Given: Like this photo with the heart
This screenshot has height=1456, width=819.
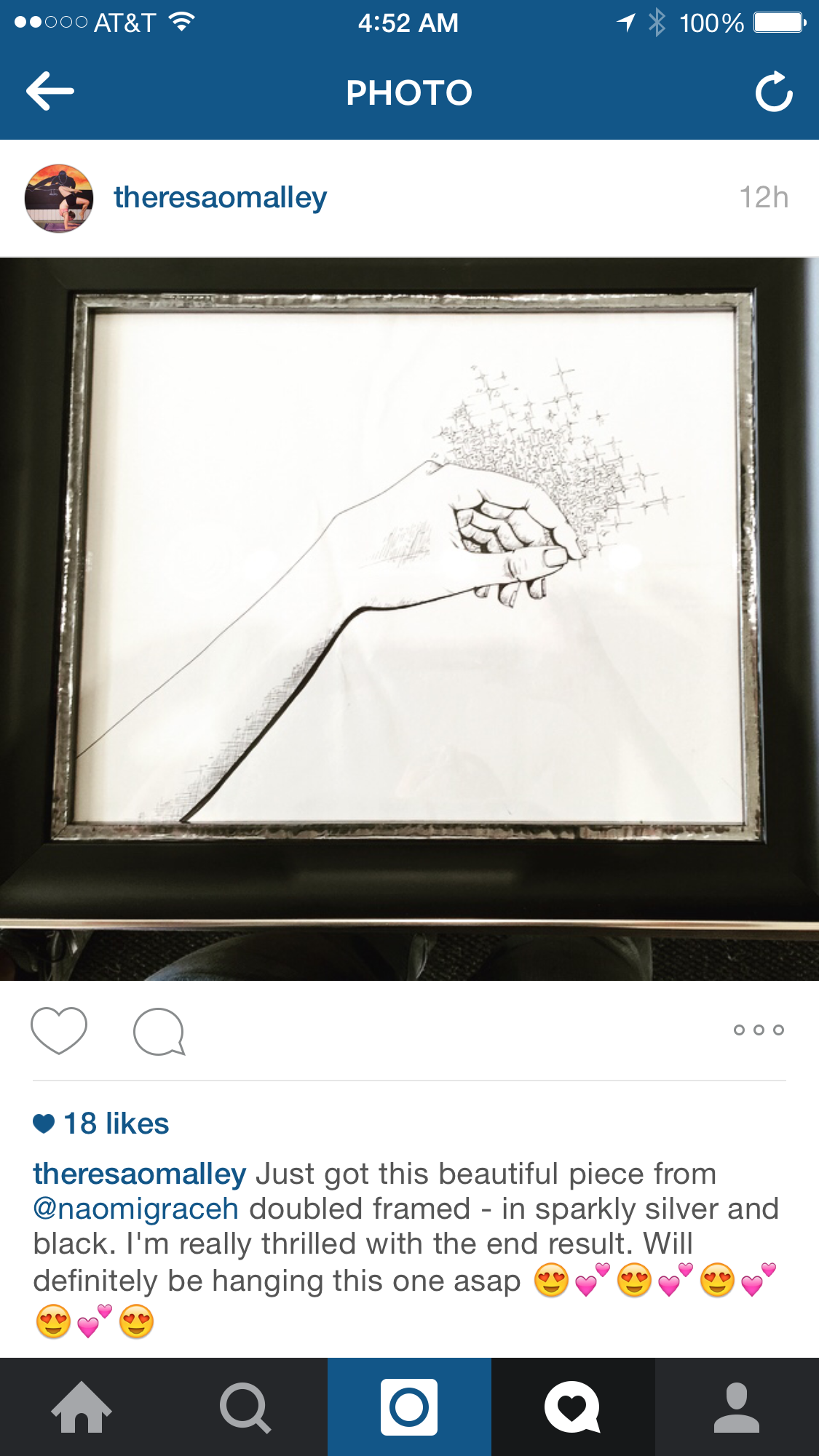Looking at the screenshot, I should (59, 1030).
